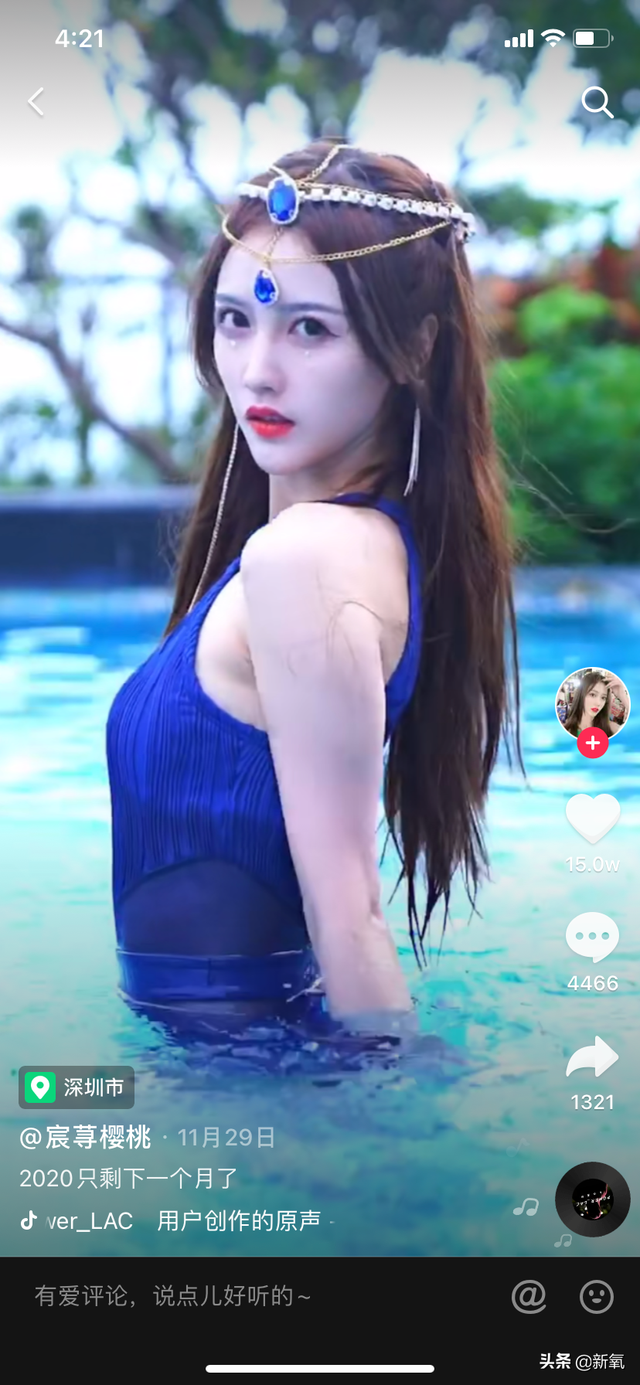640x1385 pixels.
Task: Follow the creator via the red plus badge
Action: point(592,743)
